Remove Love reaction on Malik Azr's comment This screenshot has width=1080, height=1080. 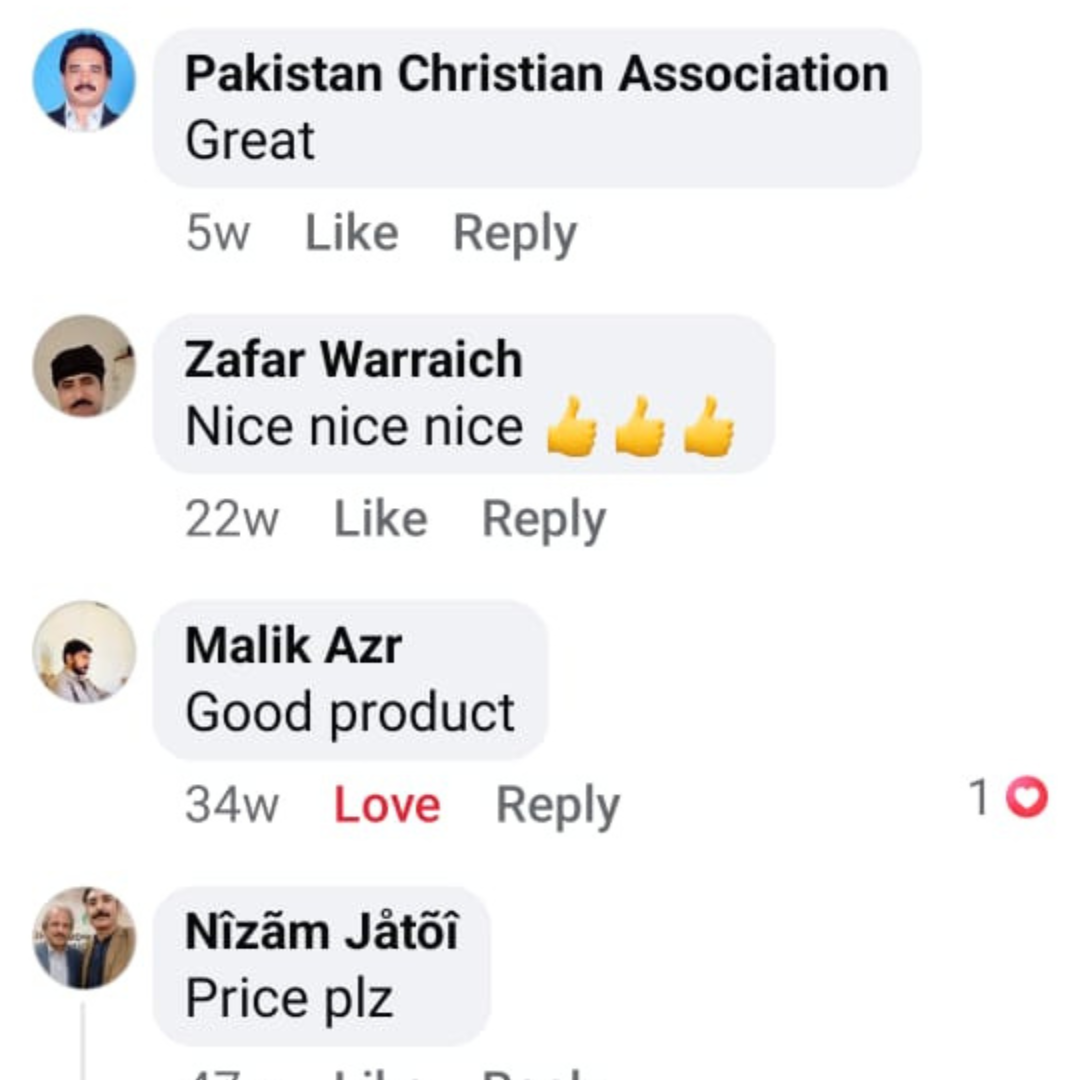[x=386, y=805]
